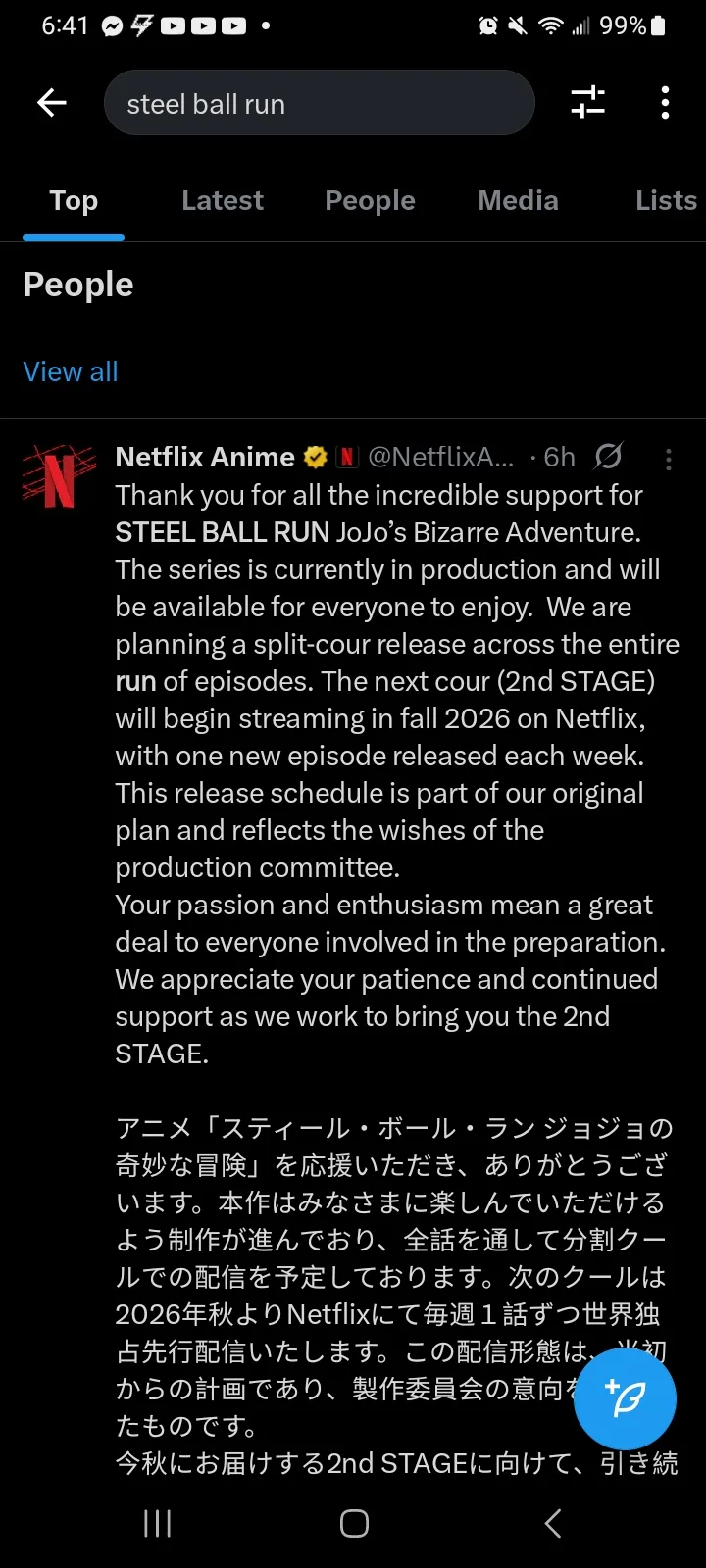Switch to the Latest tab
Viewport: 706px width, 1568px height.
tap(223, 201)
